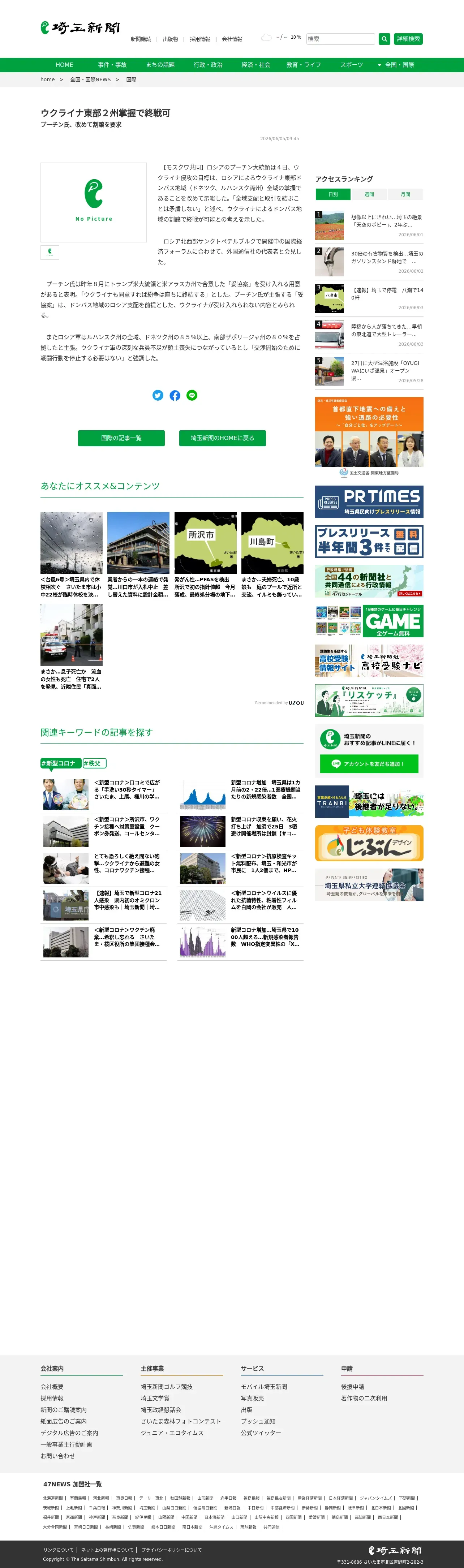Focus the 検索 search field
This screenshot has height=1568, width=464.
(340, 39)
